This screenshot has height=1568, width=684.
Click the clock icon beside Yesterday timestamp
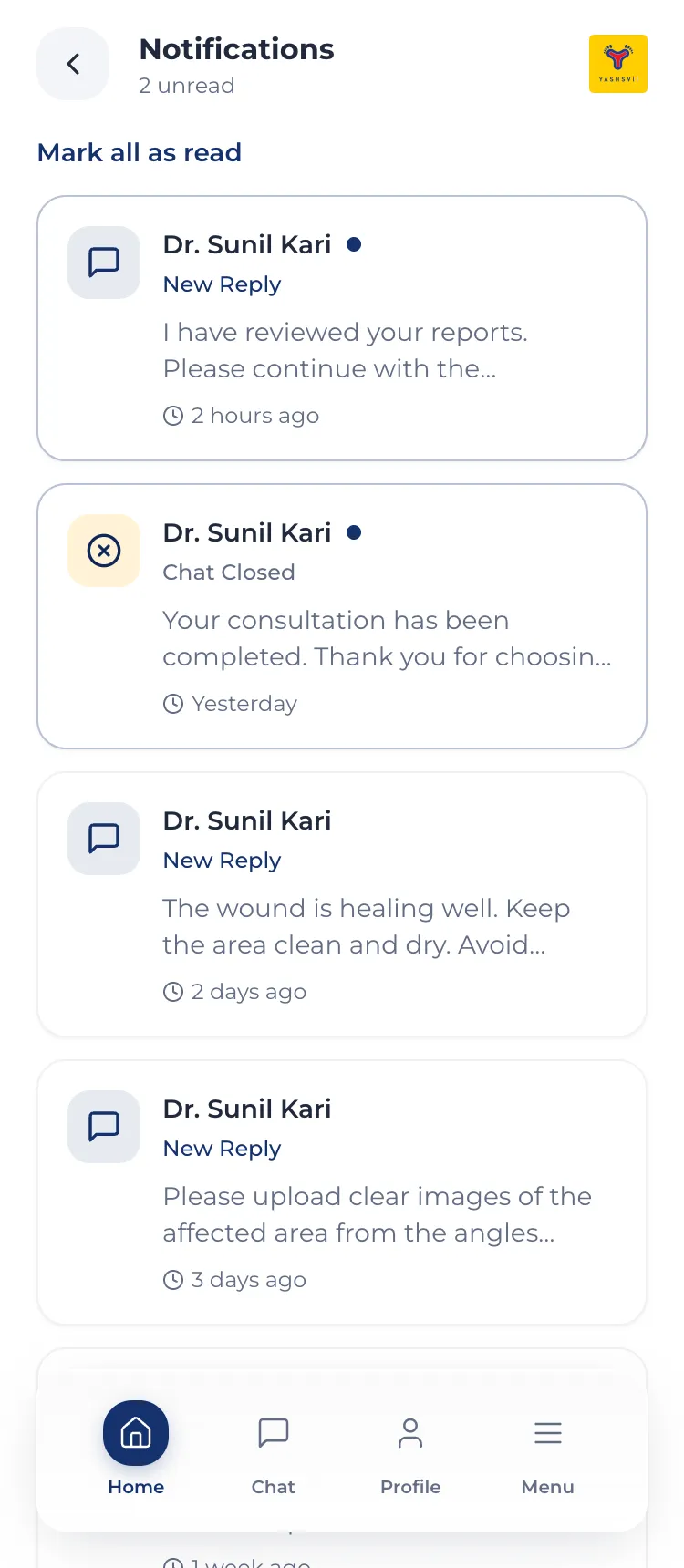tap(172, 703)
